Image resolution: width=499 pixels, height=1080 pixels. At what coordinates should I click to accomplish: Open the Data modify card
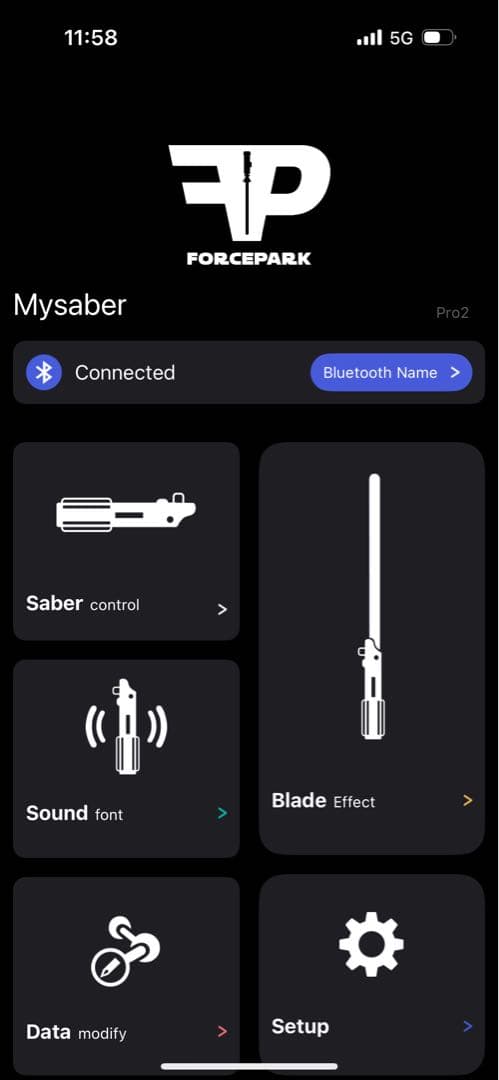pos(126,975)
